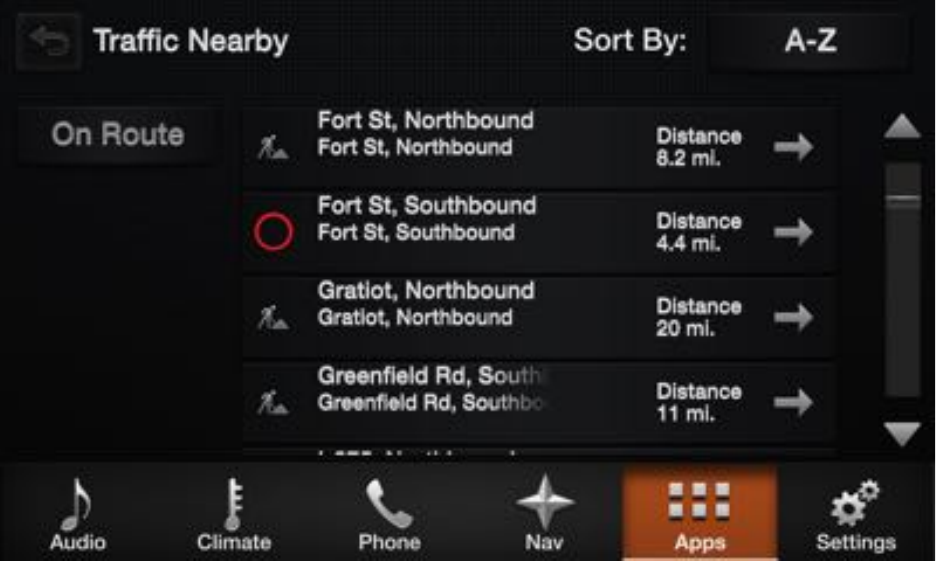Image resolution: width=936 pixels, height=561 pixels.
Task: Switch to the Phone tab
Action: [389, 514]
